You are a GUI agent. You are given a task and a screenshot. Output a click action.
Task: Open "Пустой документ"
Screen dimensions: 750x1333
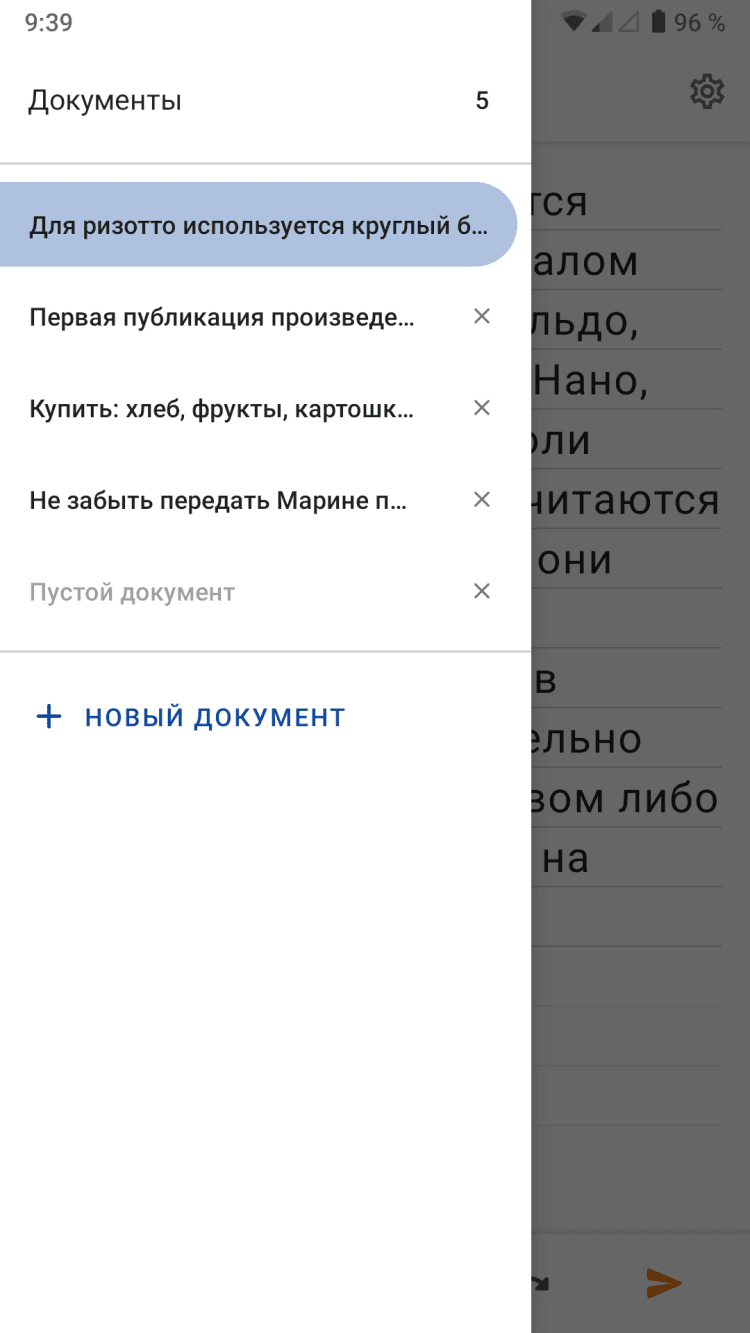(x=132, y=592)
